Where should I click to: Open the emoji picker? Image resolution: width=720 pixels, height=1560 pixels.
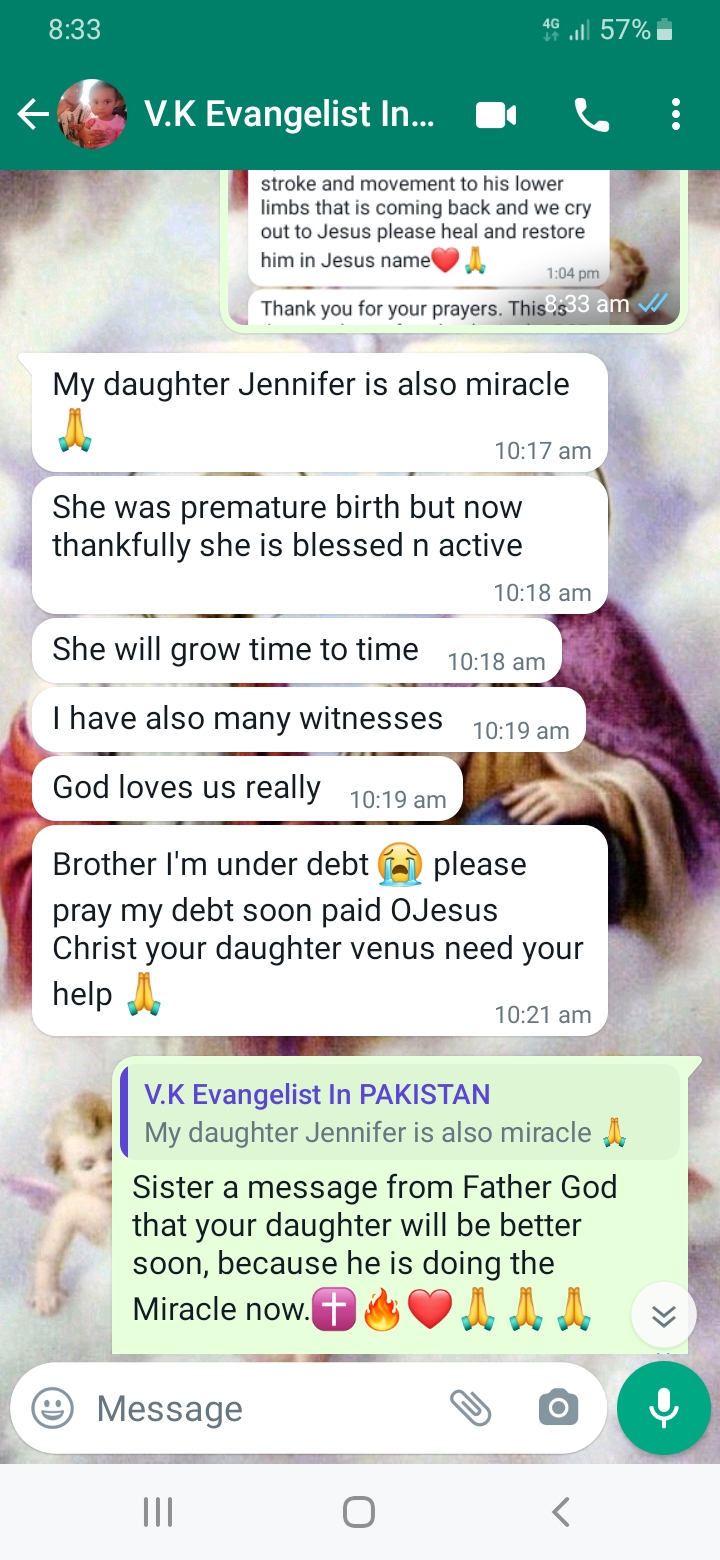[x=52, y=1408]
